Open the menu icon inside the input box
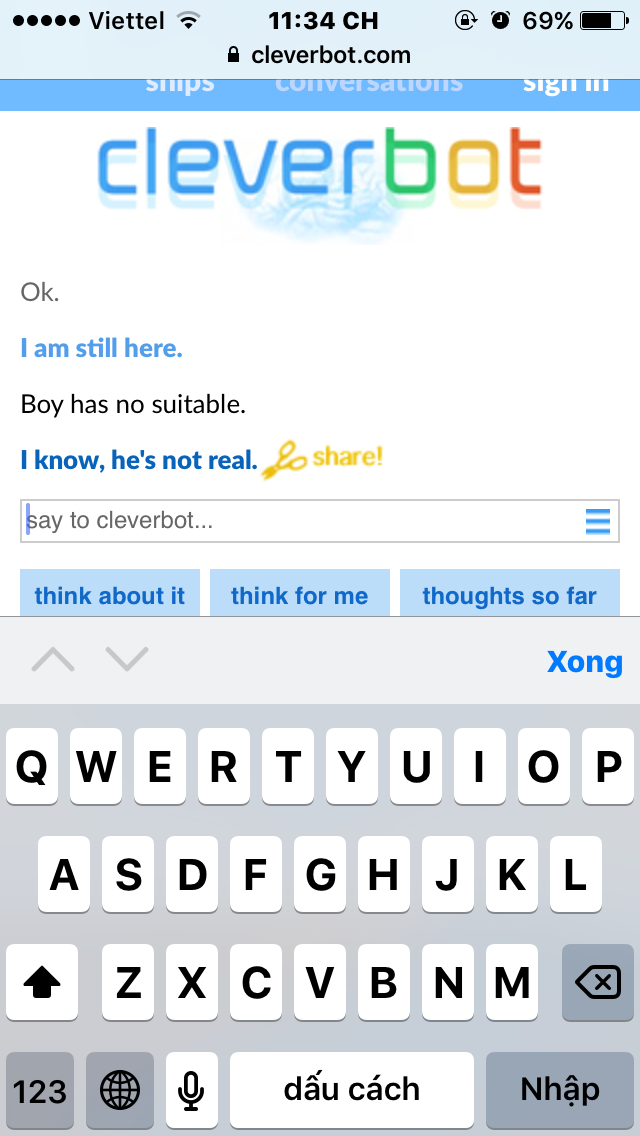 598,521
